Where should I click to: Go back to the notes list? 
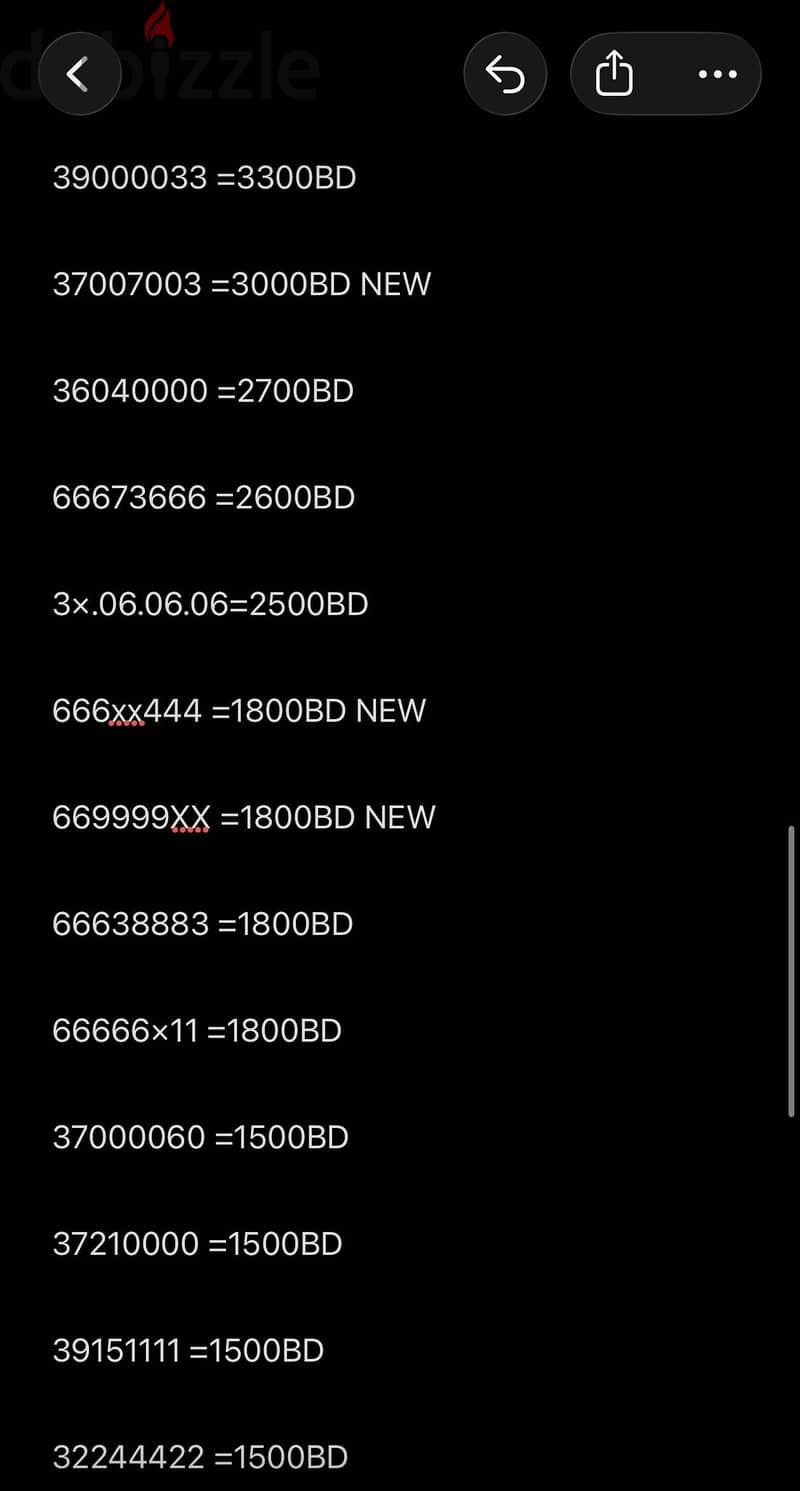[79, 74]
